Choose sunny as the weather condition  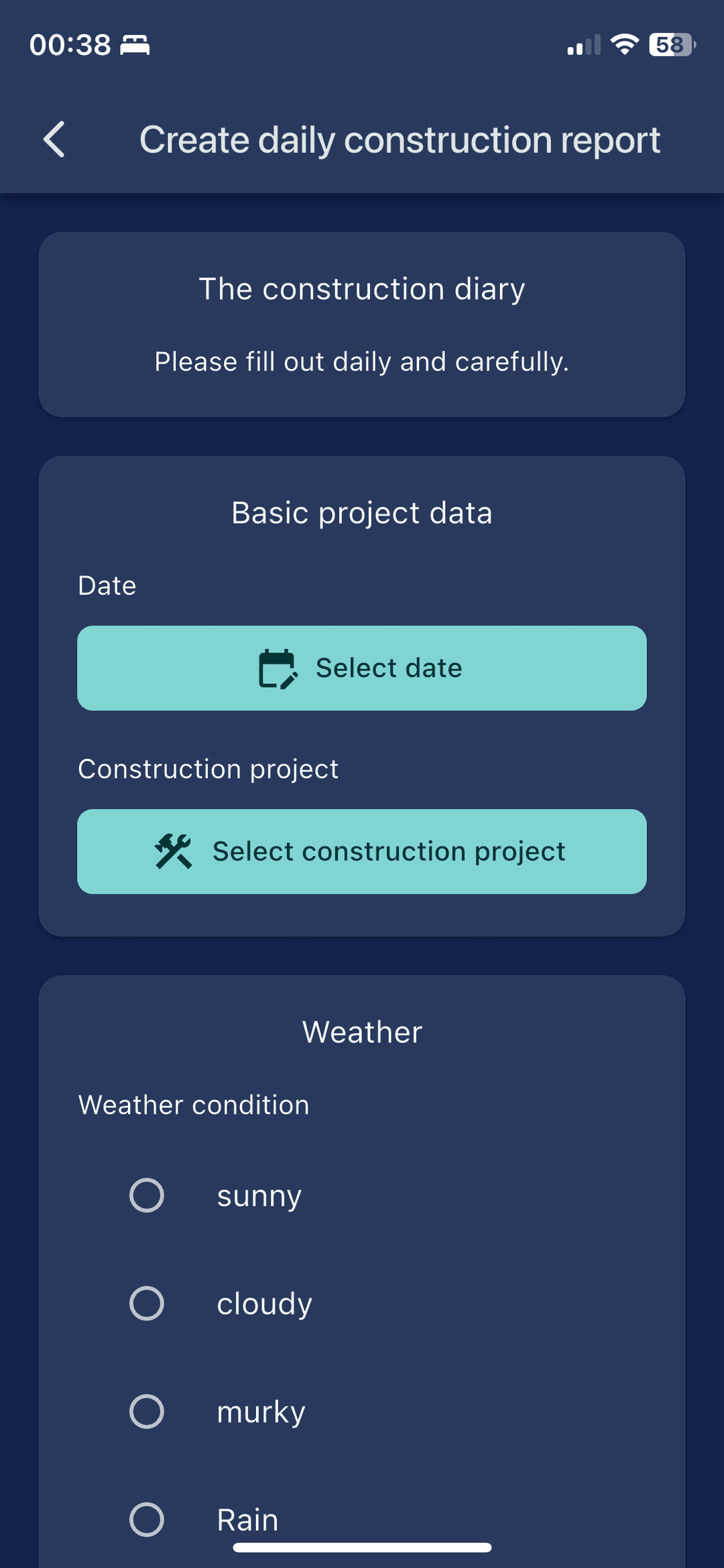click(147, 1195)
